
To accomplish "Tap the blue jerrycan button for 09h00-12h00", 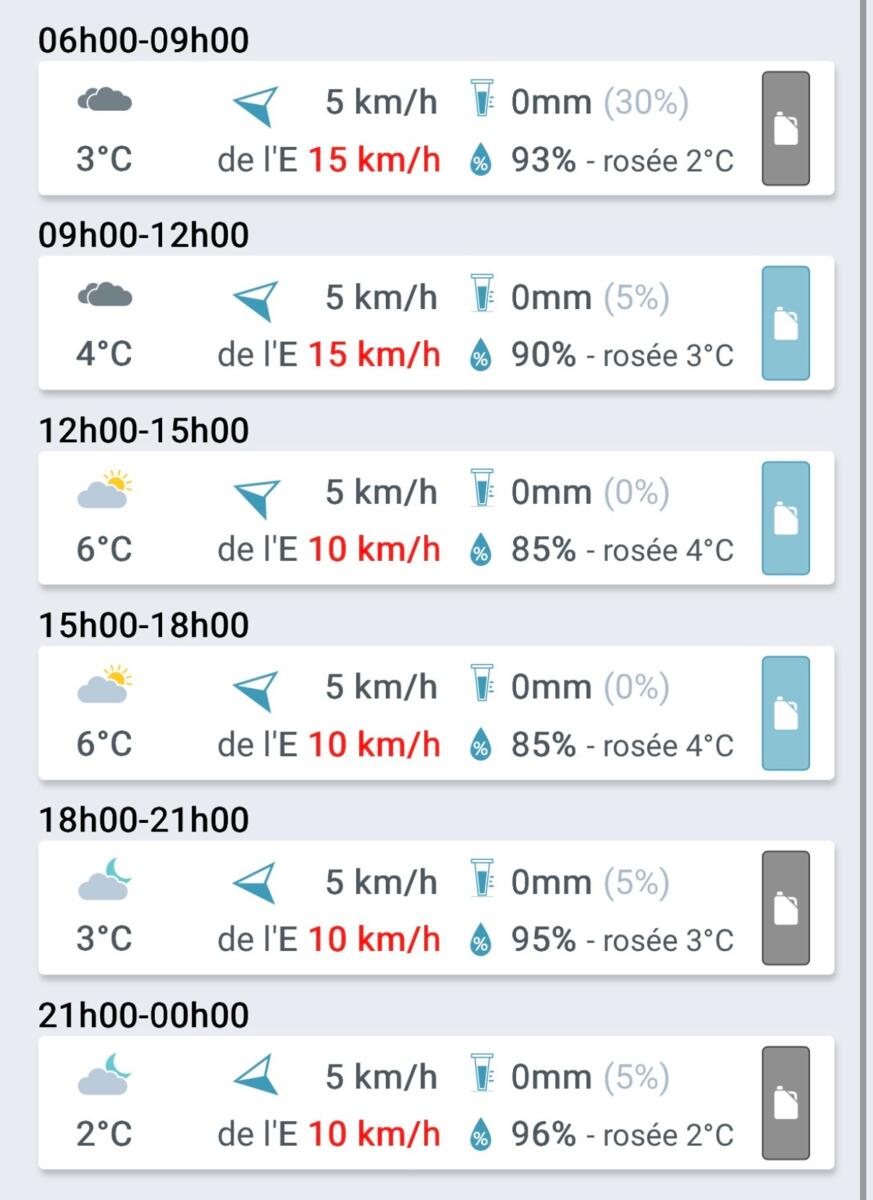I will [786, 324].
